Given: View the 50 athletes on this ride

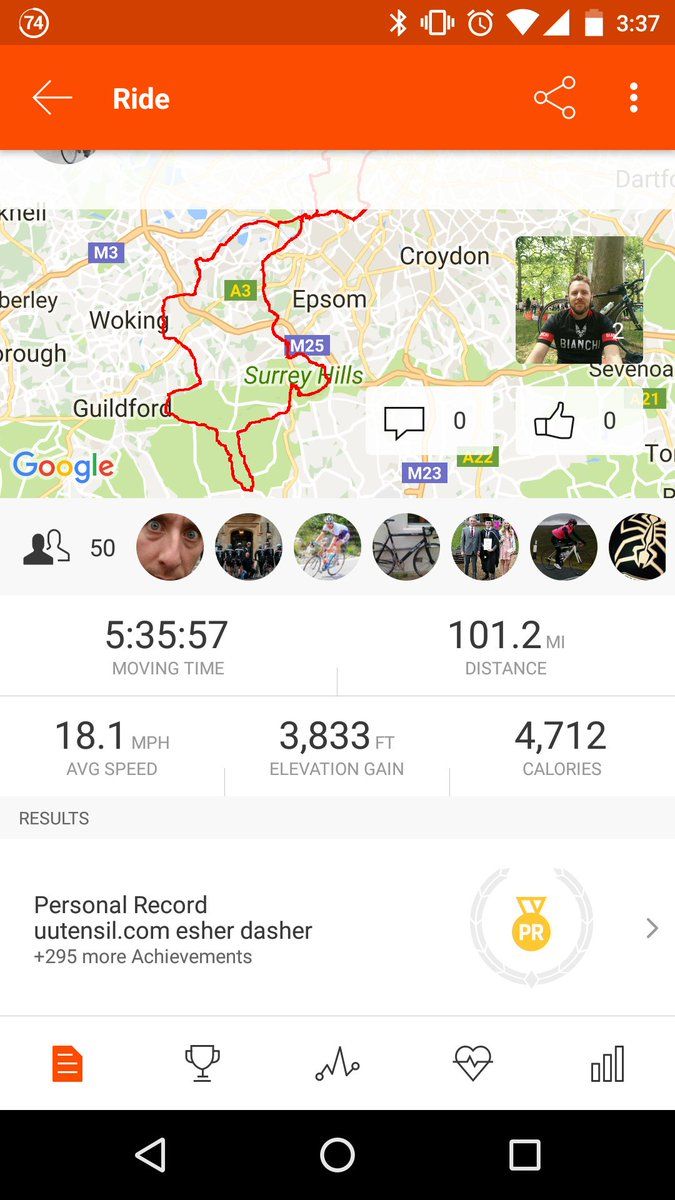Looking at the screenshot, I should pyautogui.click(x=70, y=548).
